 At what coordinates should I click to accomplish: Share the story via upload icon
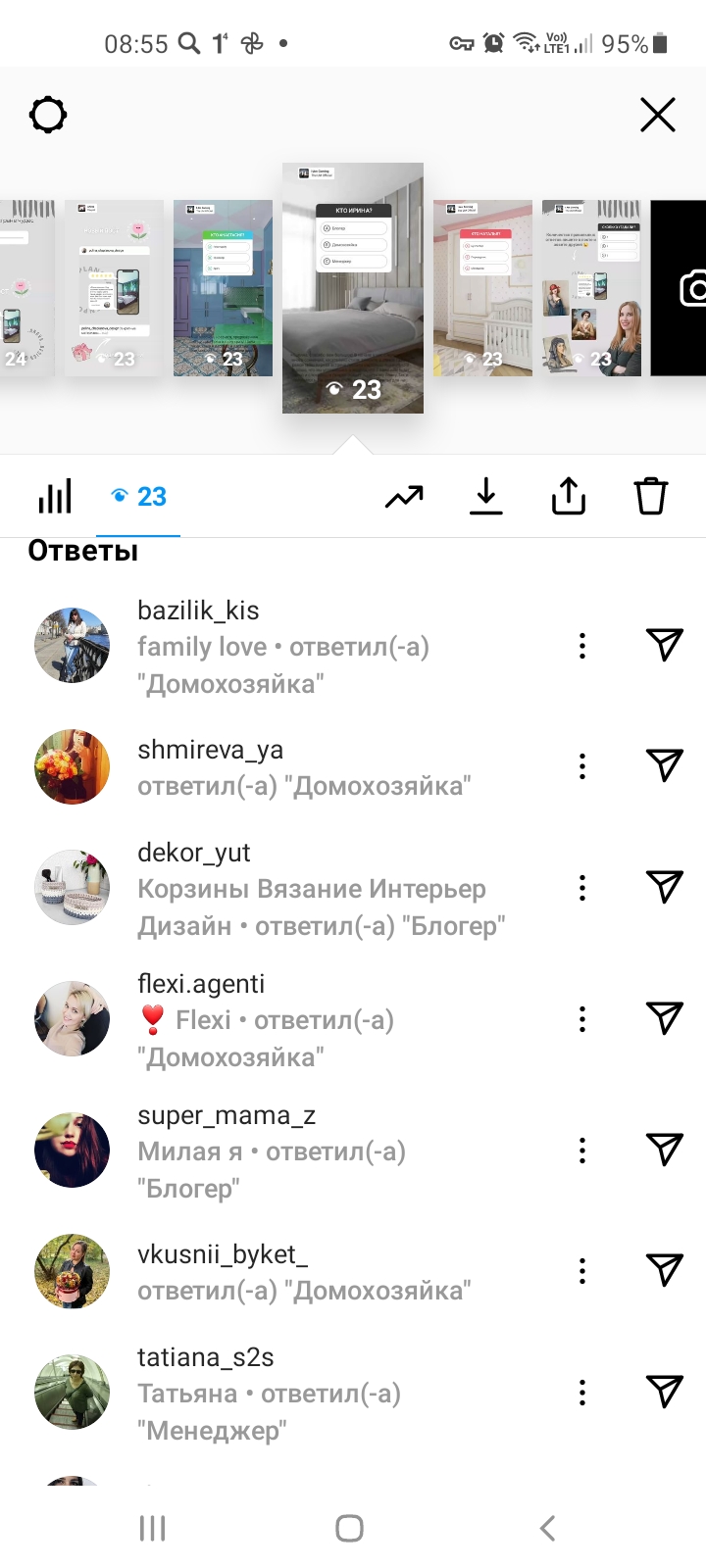point(569,497)
